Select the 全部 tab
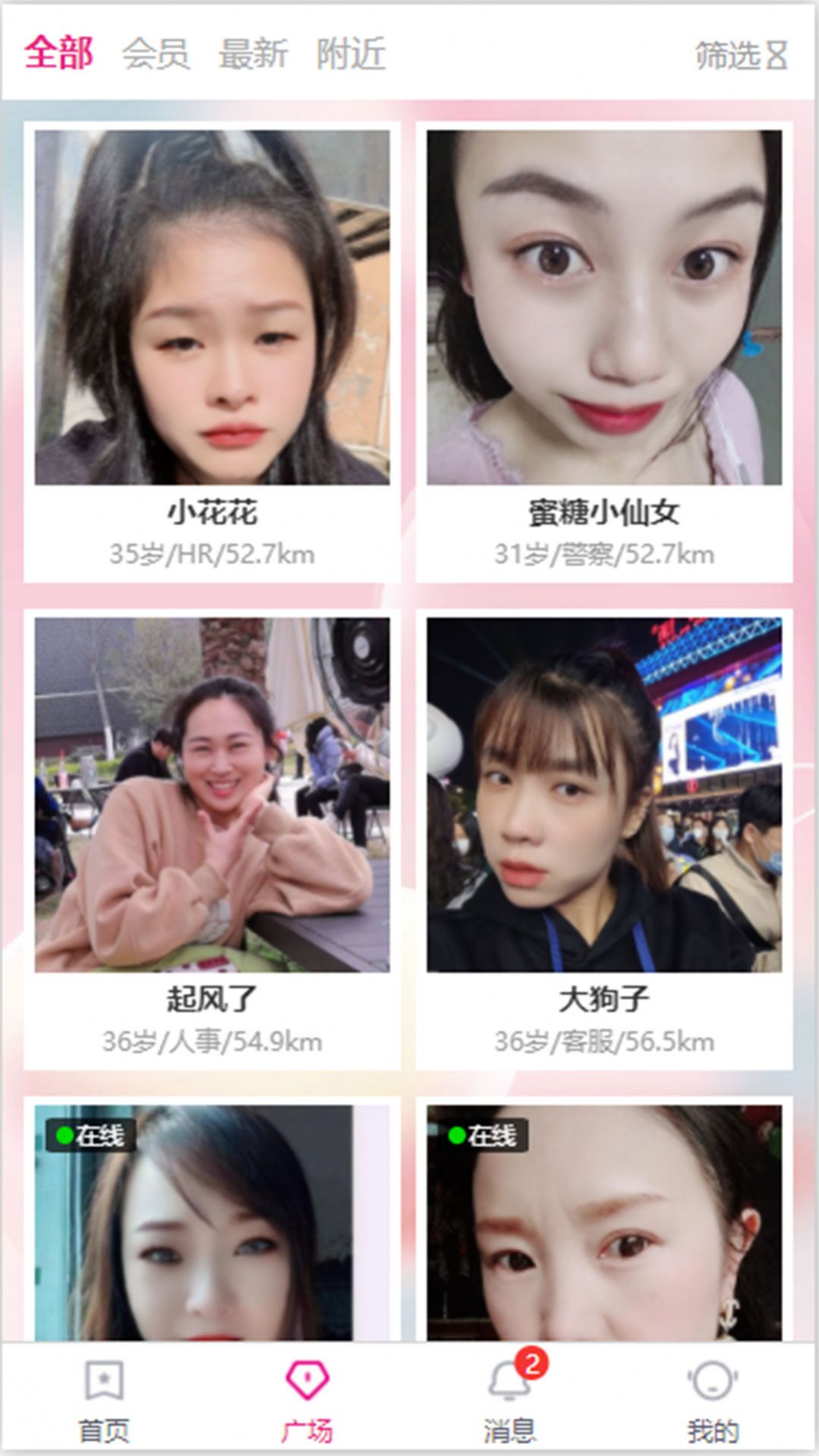 (x=61, y=50)
